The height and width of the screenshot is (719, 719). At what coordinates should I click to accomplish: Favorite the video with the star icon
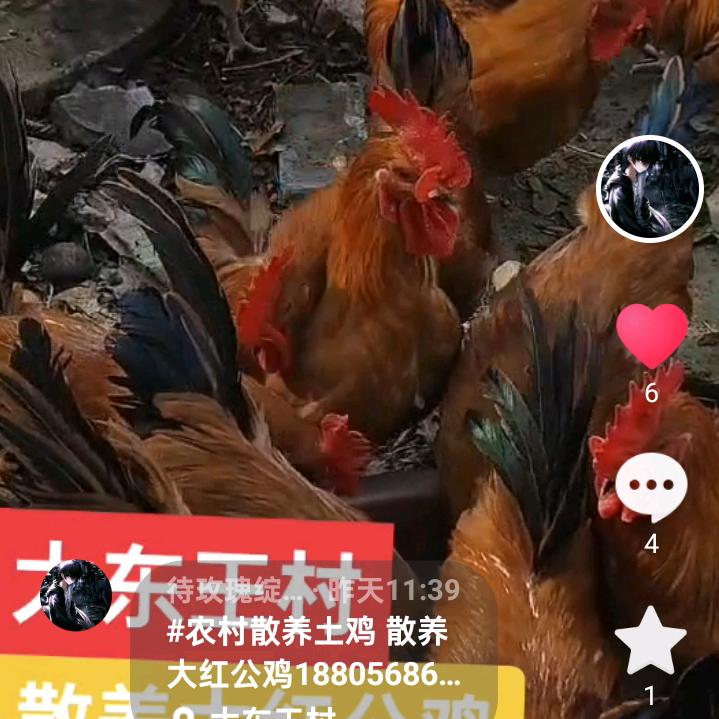click(650, 641)
